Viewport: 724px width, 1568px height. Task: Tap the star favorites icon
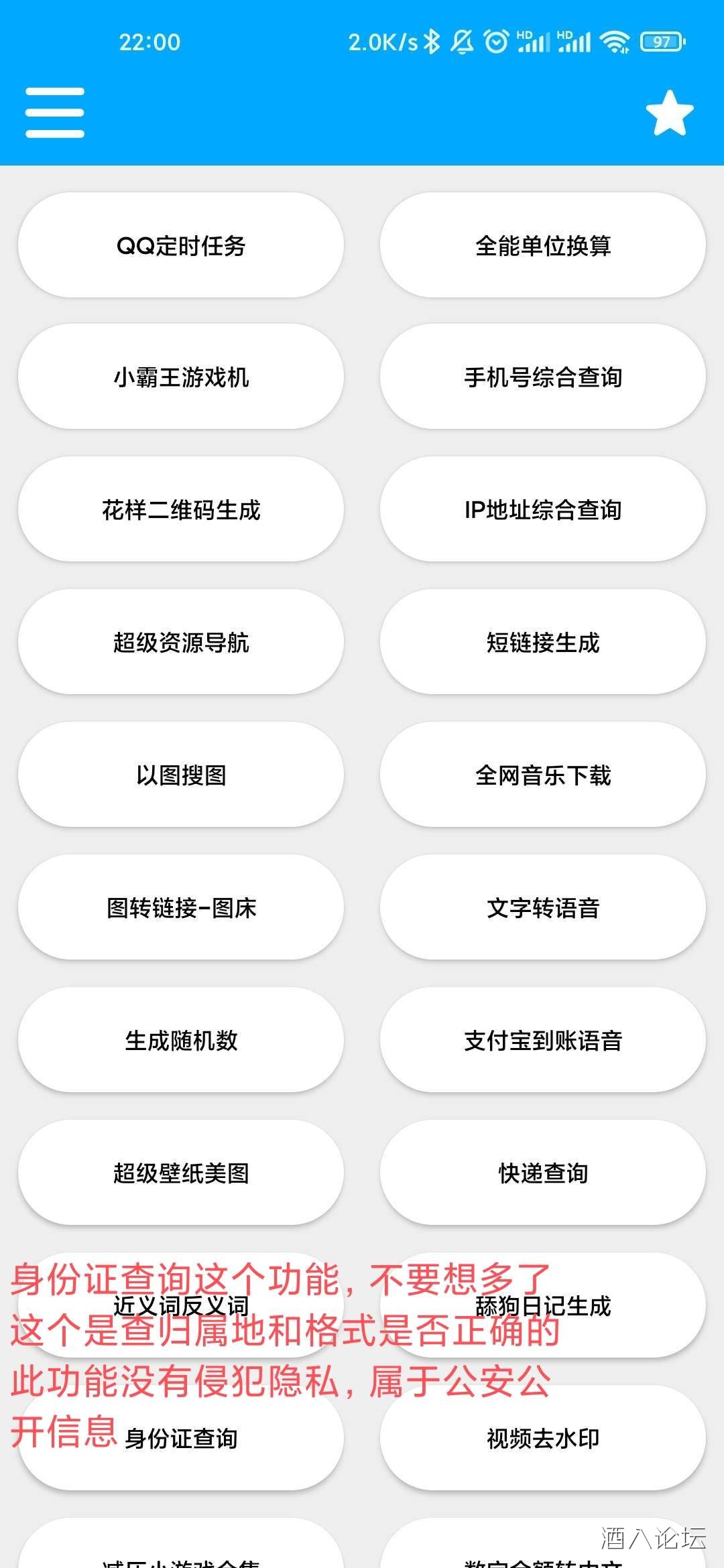(669, 113)
